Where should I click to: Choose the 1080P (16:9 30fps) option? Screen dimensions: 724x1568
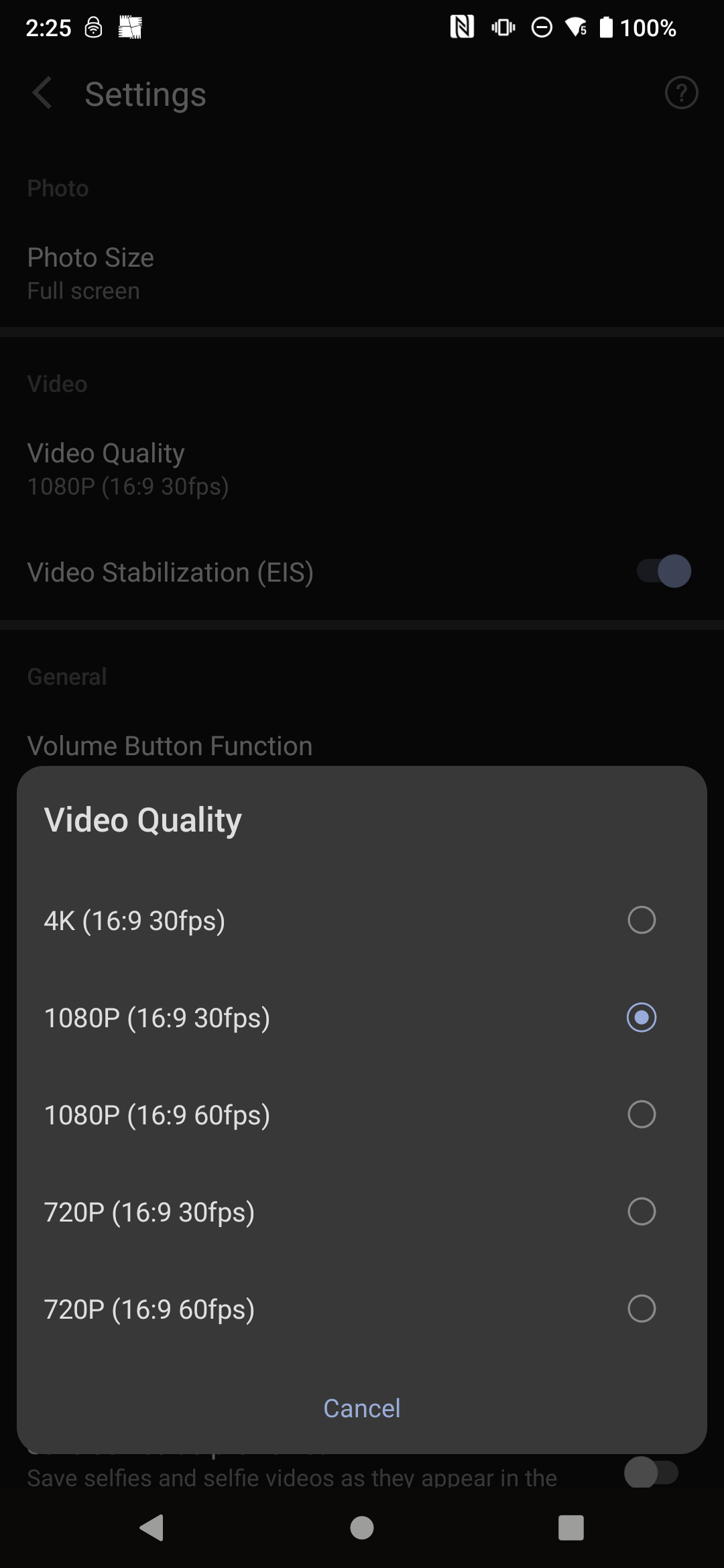(362, 1017)
